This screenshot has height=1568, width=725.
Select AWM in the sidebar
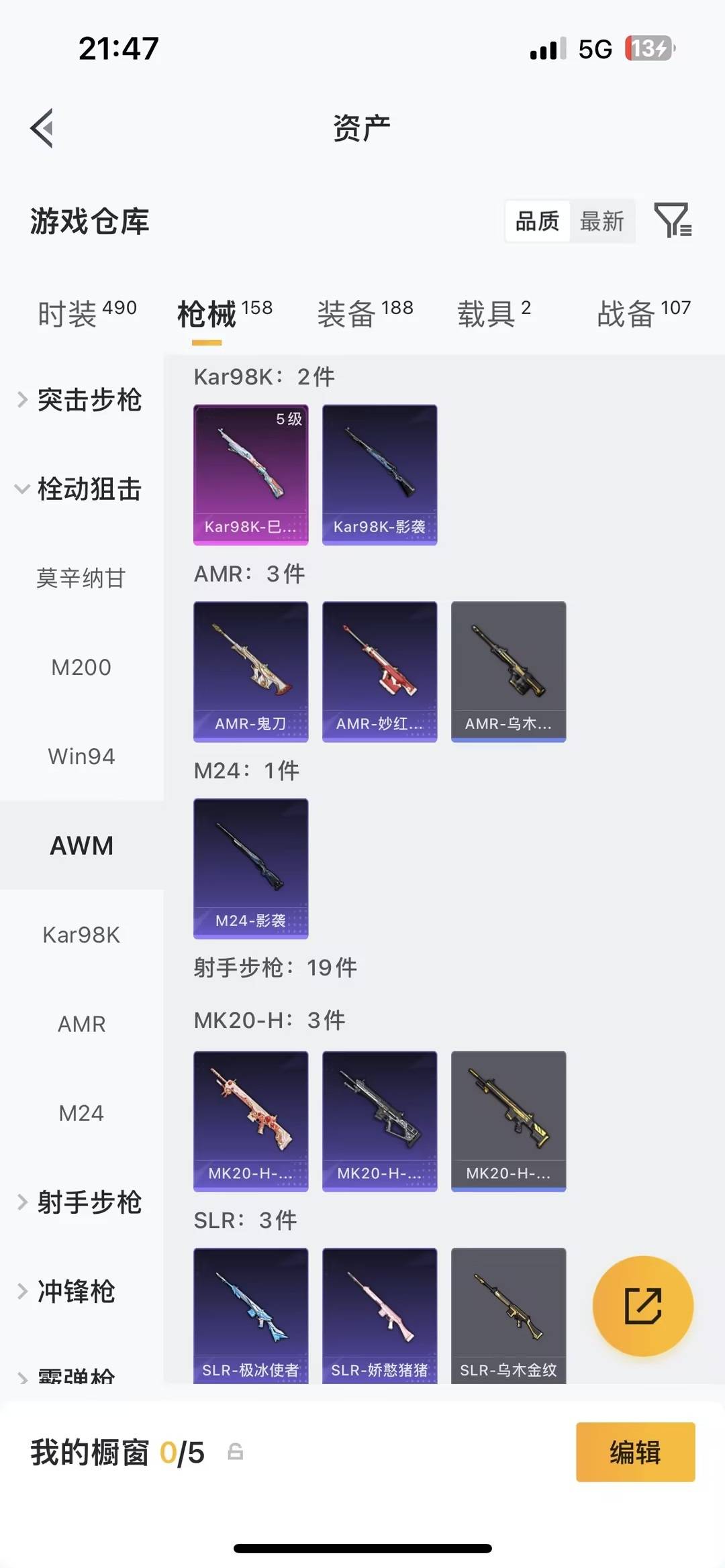click(x=81, y=845)
